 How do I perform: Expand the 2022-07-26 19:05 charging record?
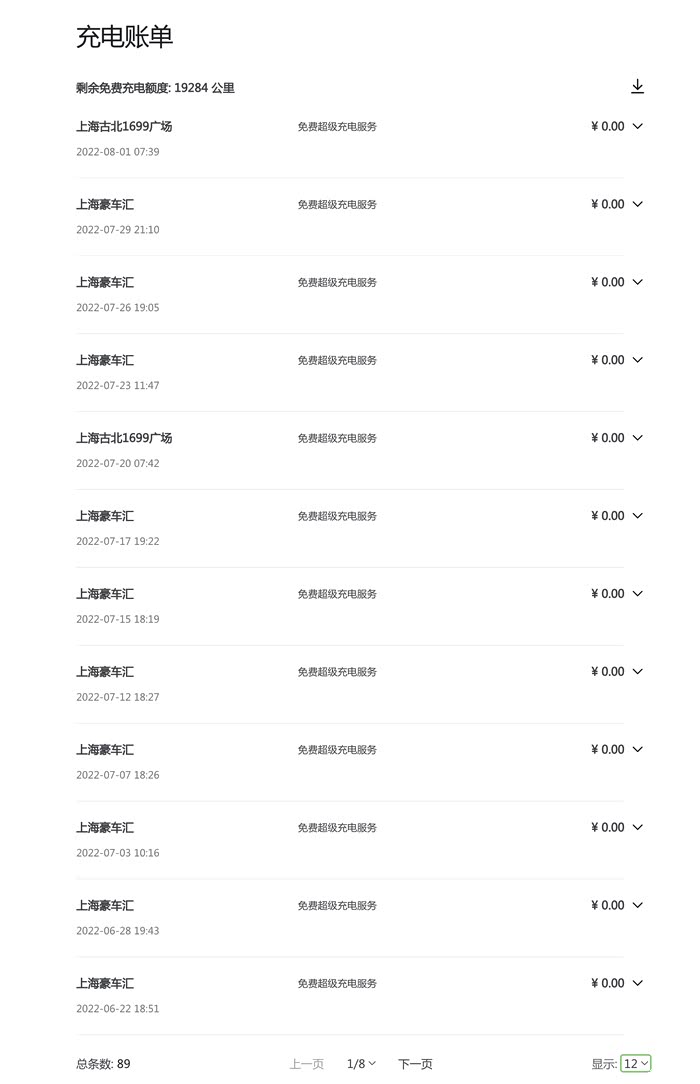[x=638, y=282]
